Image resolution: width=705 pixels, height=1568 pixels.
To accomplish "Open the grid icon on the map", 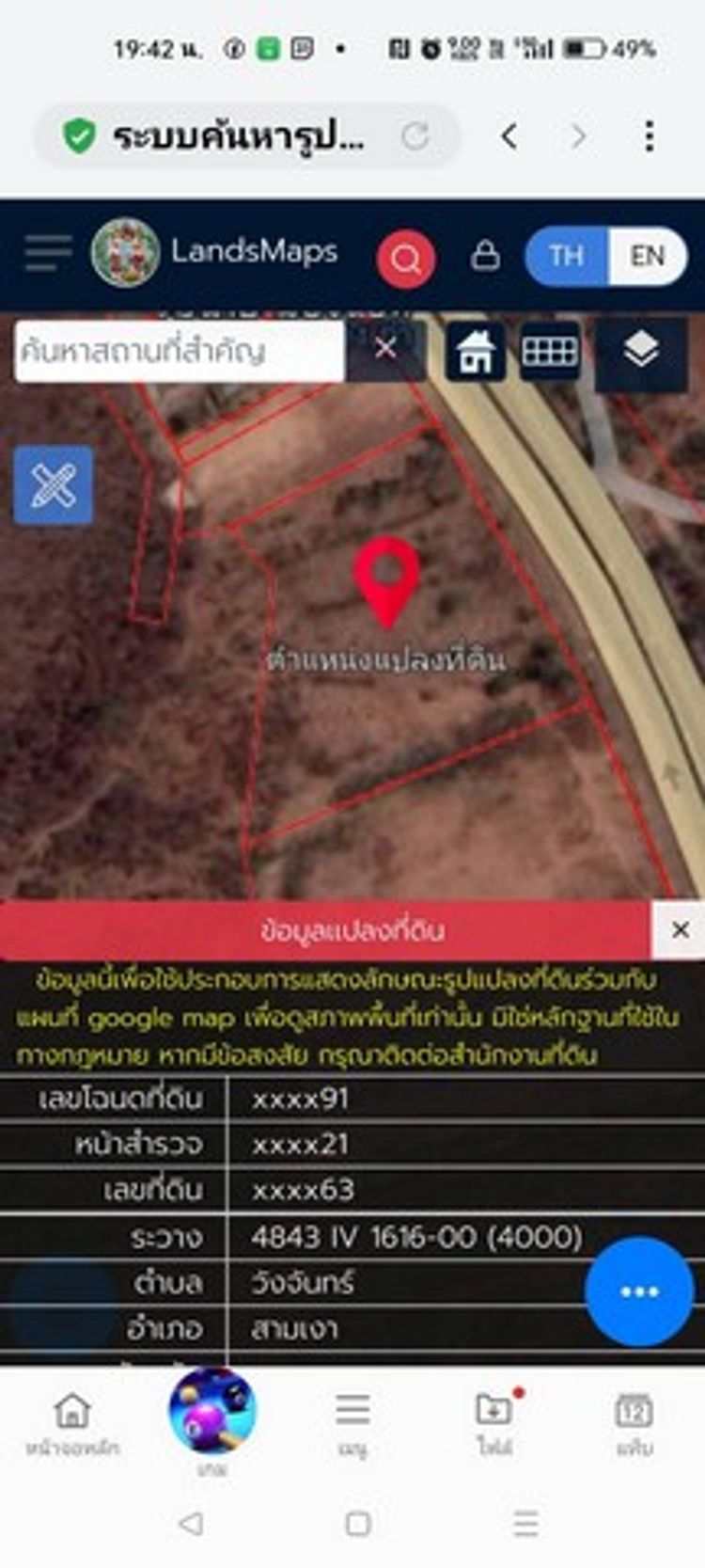I will coord(549,352).
